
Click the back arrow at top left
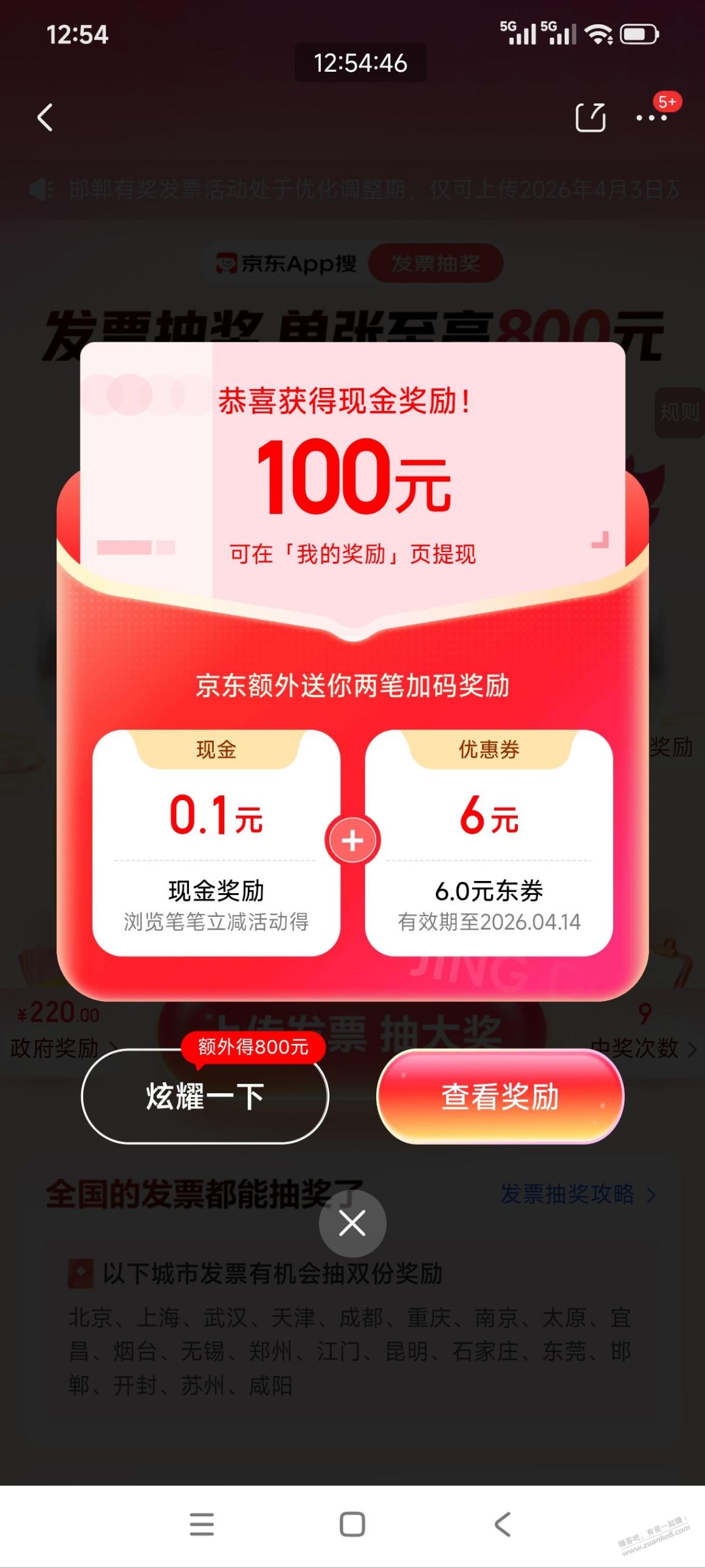point(44,117)
